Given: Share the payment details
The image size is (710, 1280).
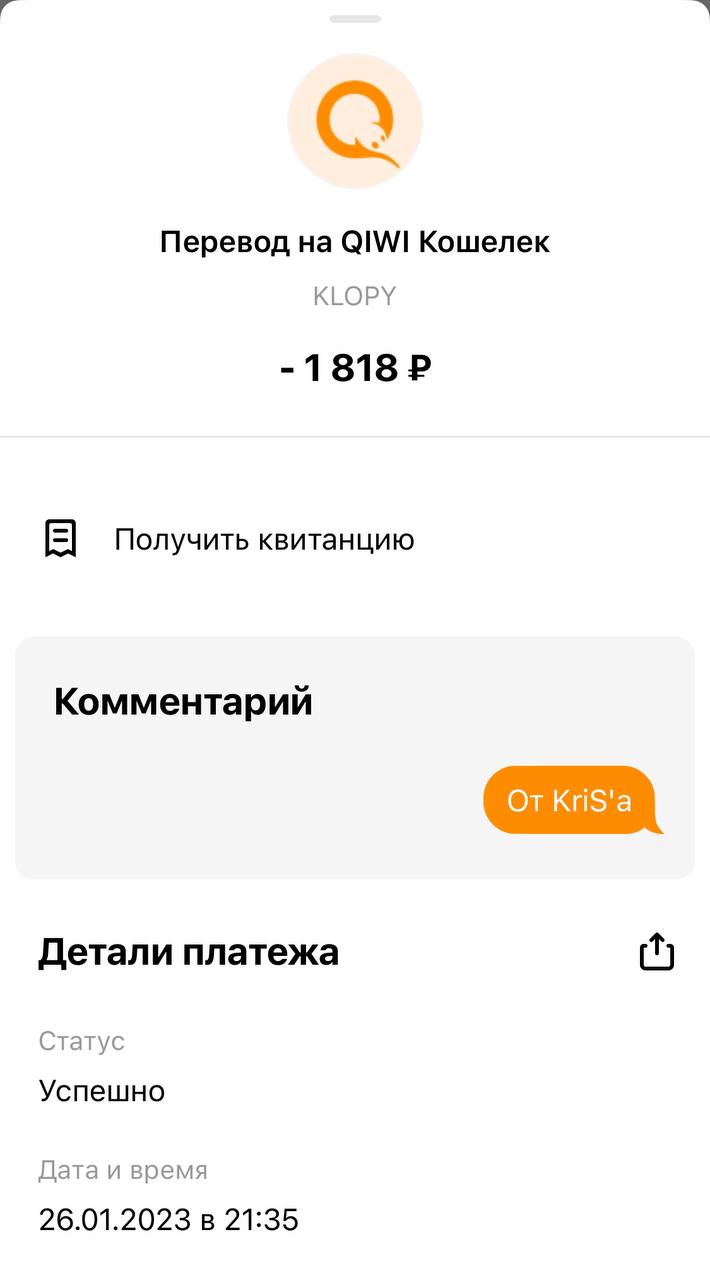Looking at the screenshot, I should coord(657,952).
